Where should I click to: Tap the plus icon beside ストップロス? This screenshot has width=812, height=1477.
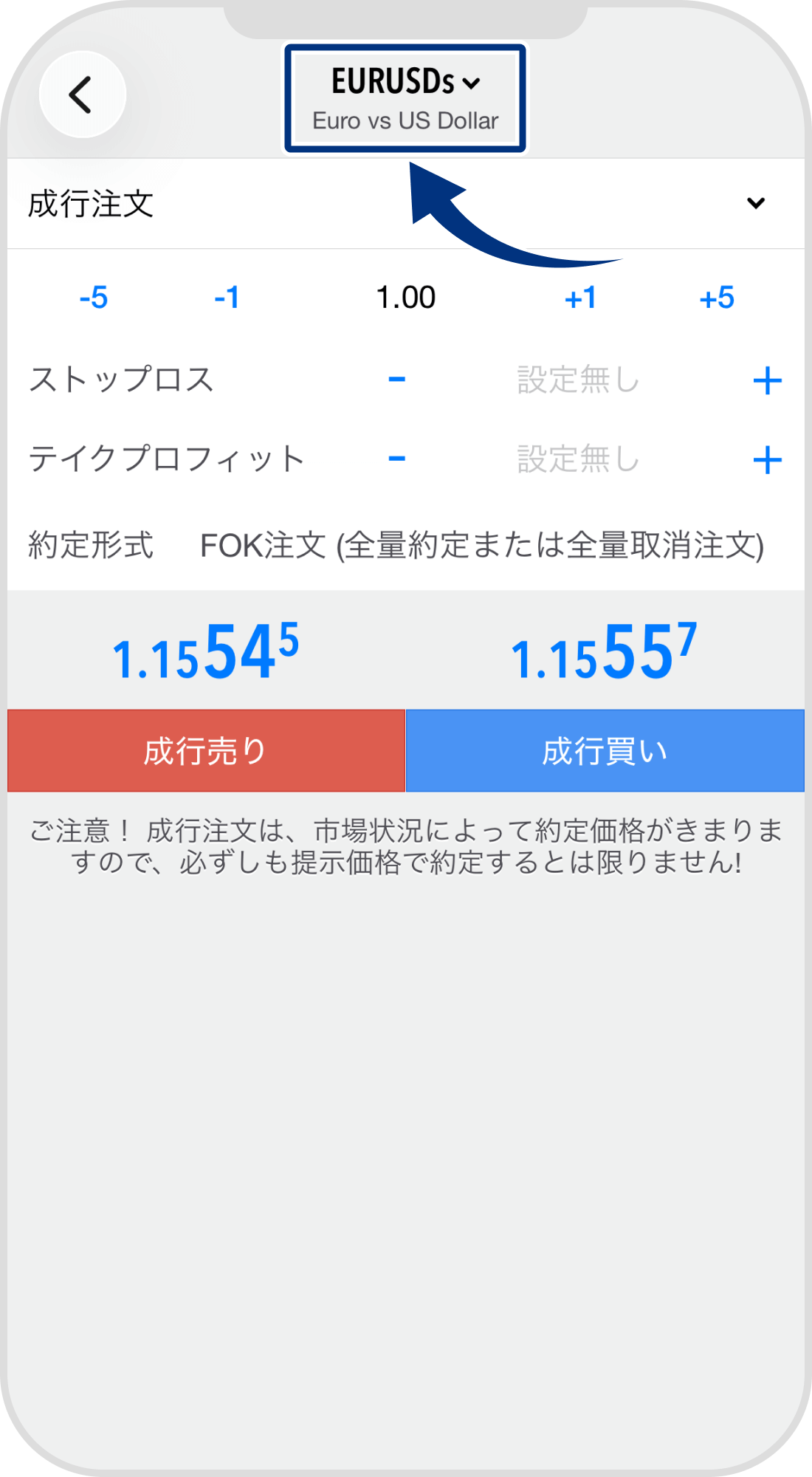768,380
